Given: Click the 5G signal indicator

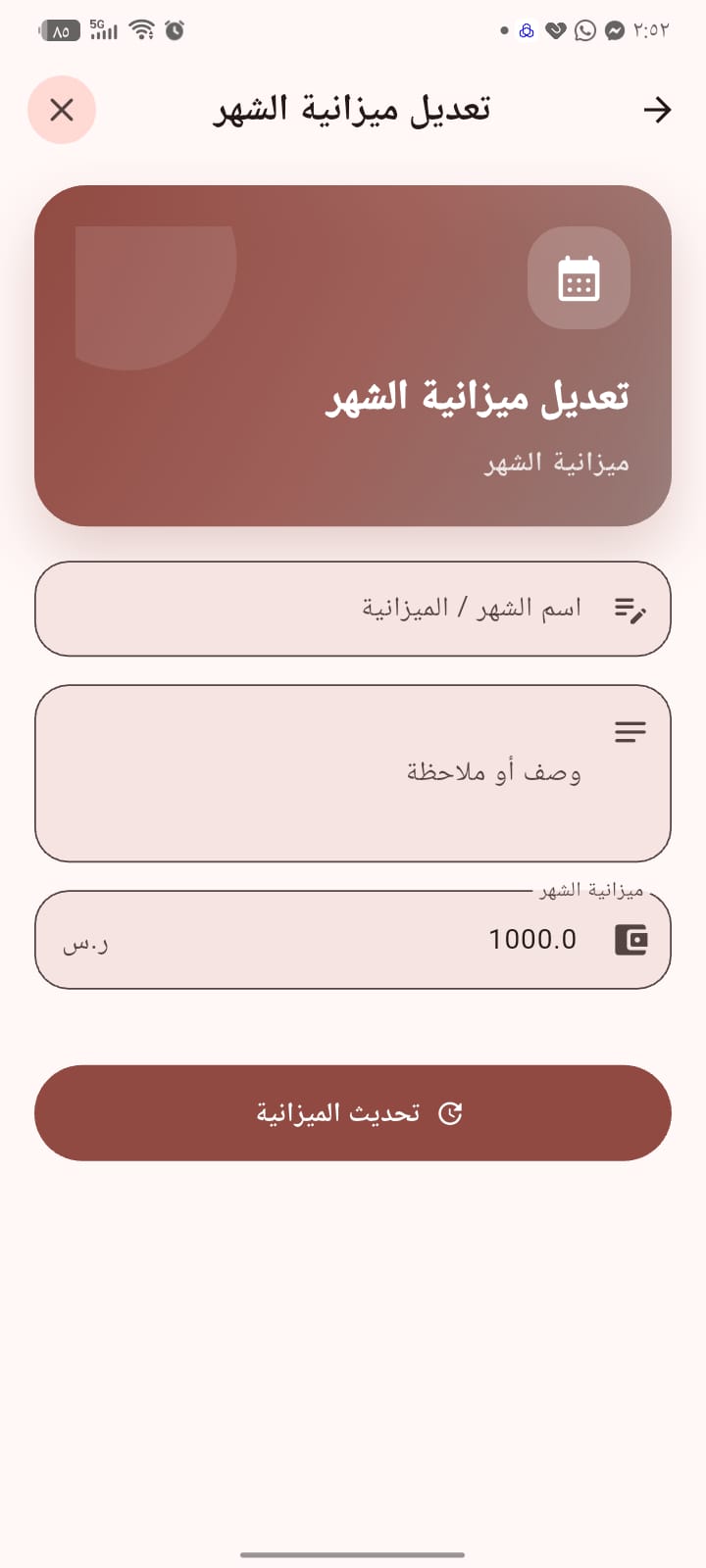Looking at the screenshot, I should tap(103, 30).
